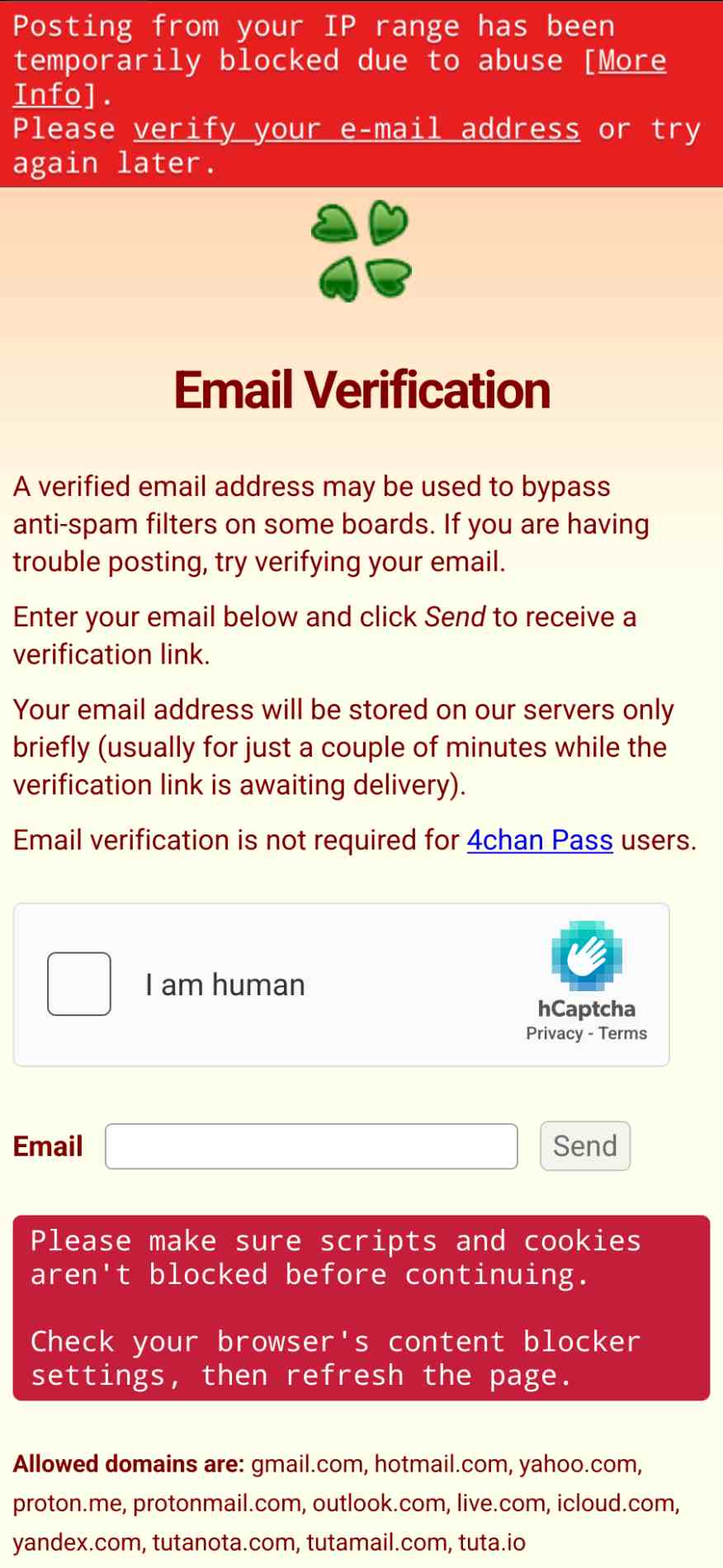Viewport: 723px width, 1568px height.
Task: Open the 4chan Pass link
Action: point(540,840)
